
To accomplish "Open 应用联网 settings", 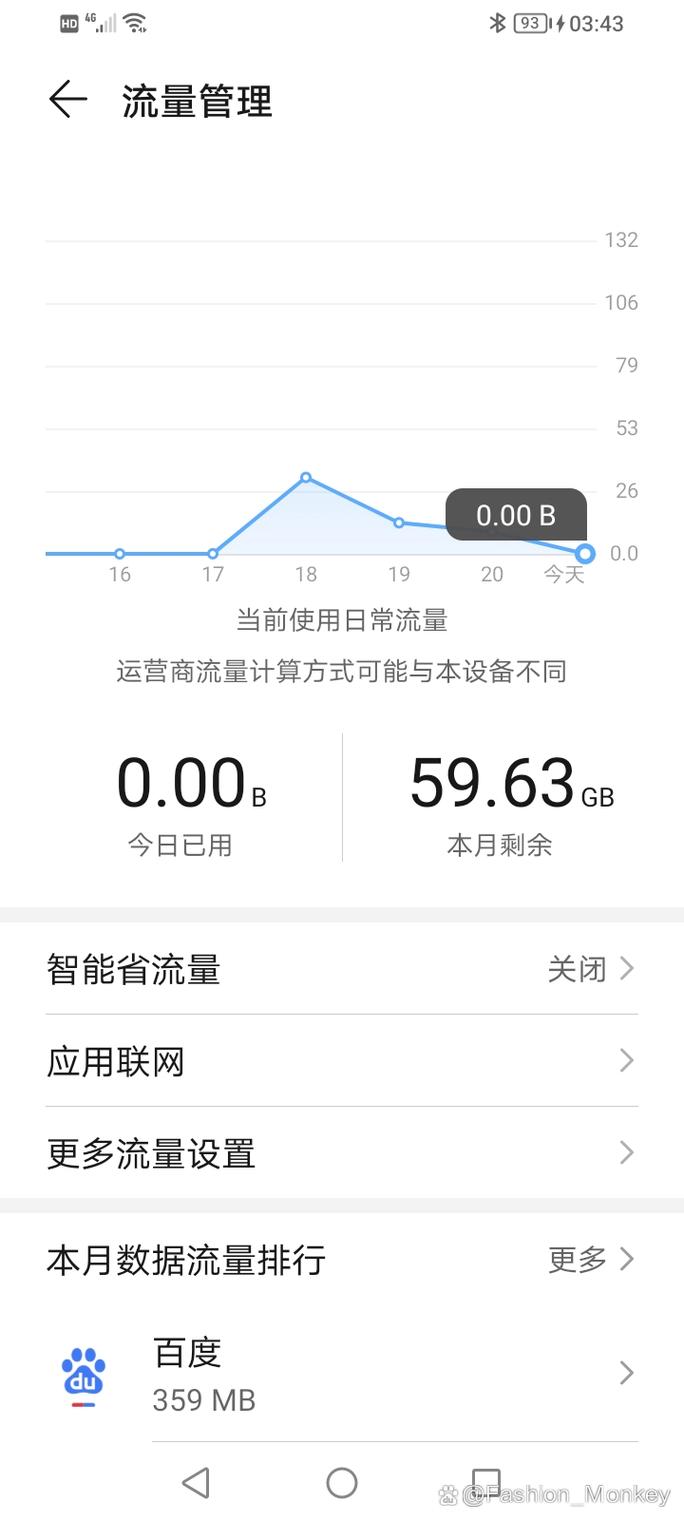I will pos(341,1061).
